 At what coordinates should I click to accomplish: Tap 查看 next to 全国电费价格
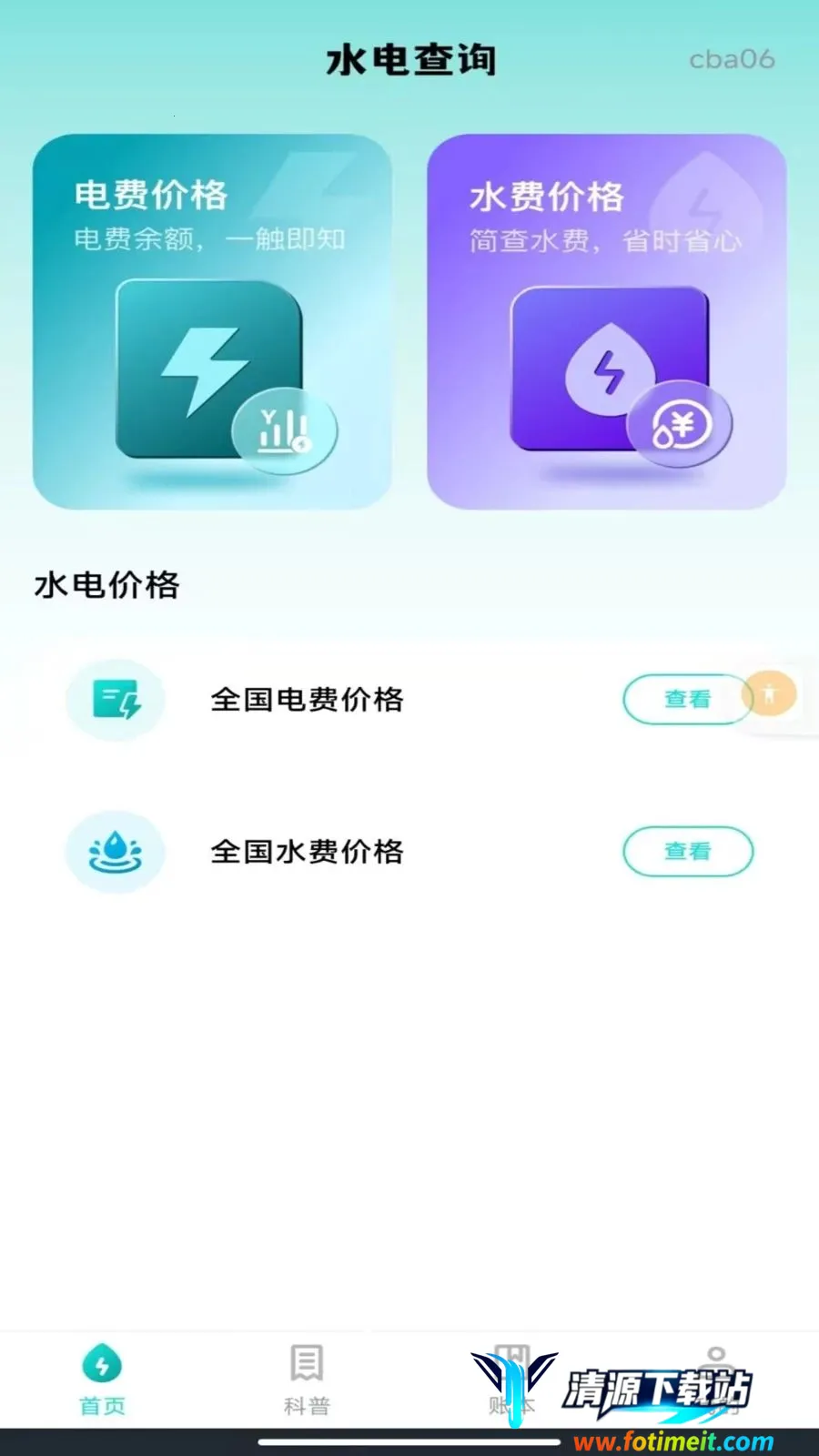688,699
